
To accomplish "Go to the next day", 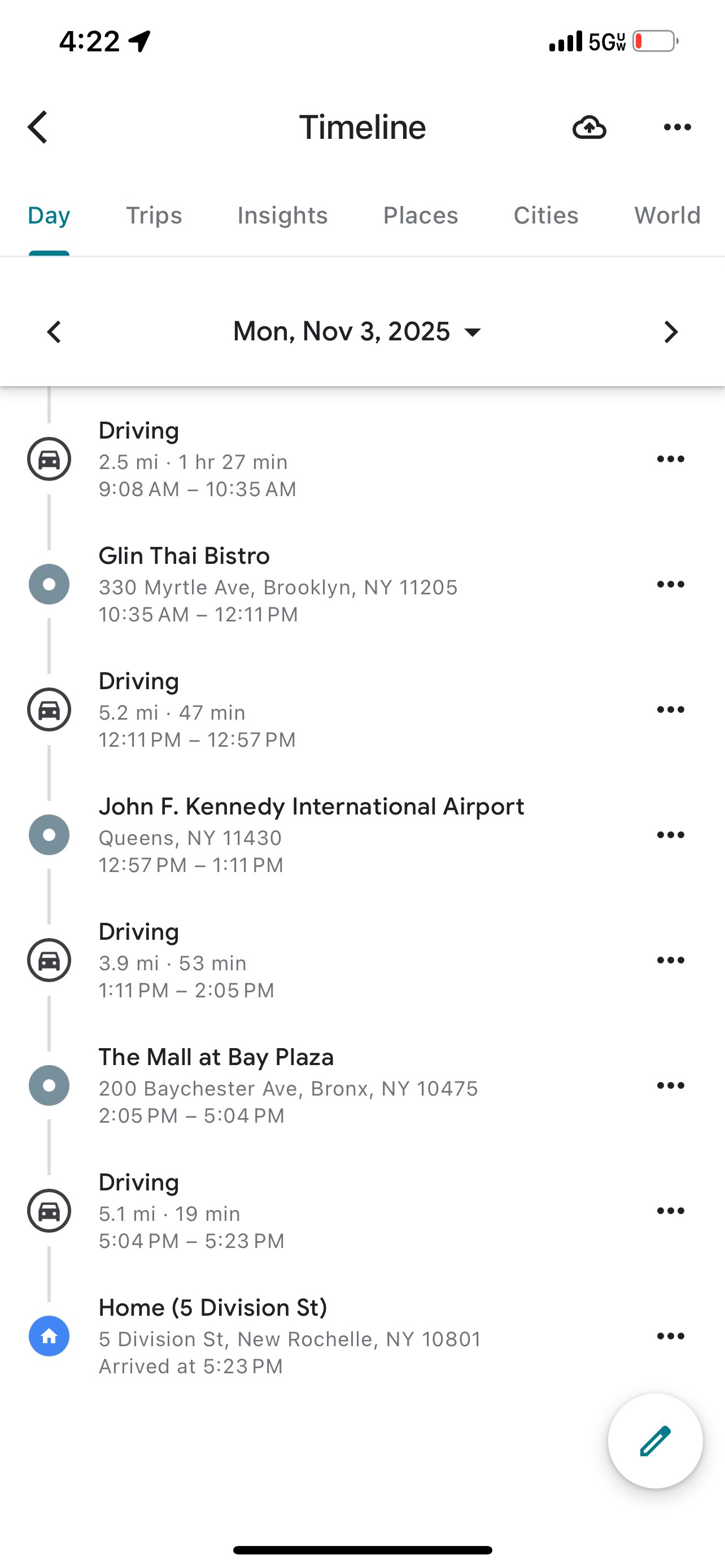I will (670, 332).
